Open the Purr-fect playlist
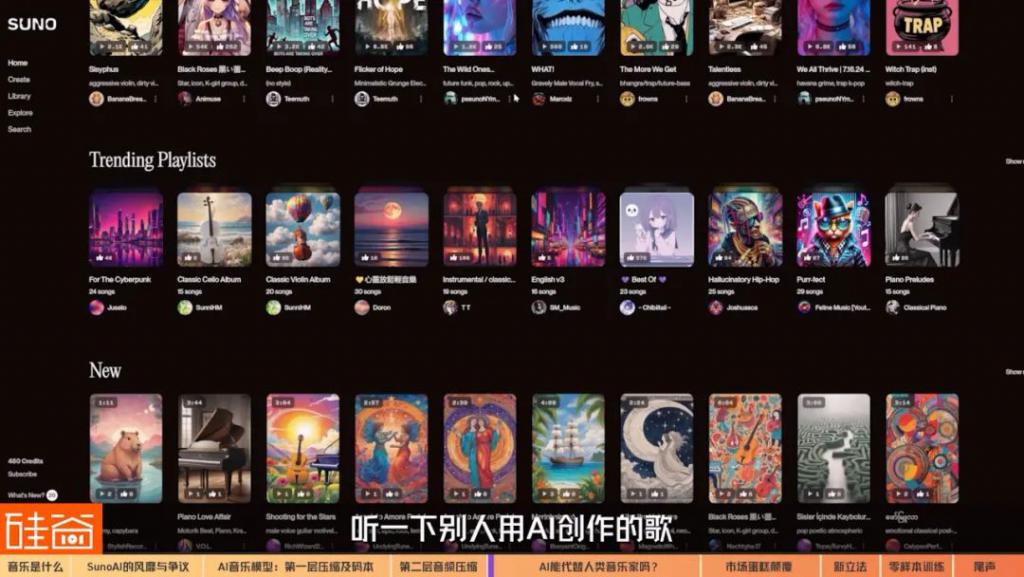1024x577 pixels. click(x=833, y=229)
